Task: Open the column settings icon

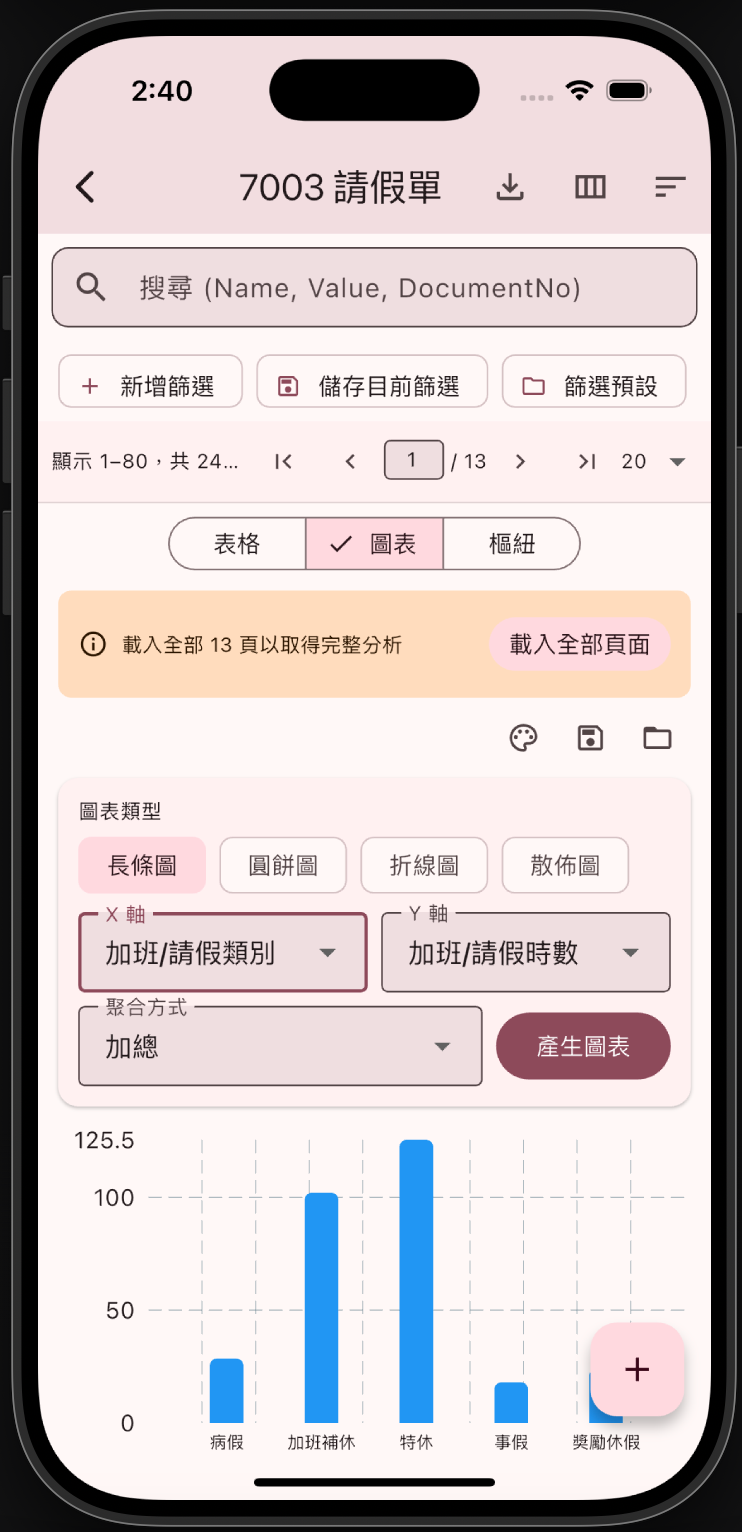Action: 589,186
